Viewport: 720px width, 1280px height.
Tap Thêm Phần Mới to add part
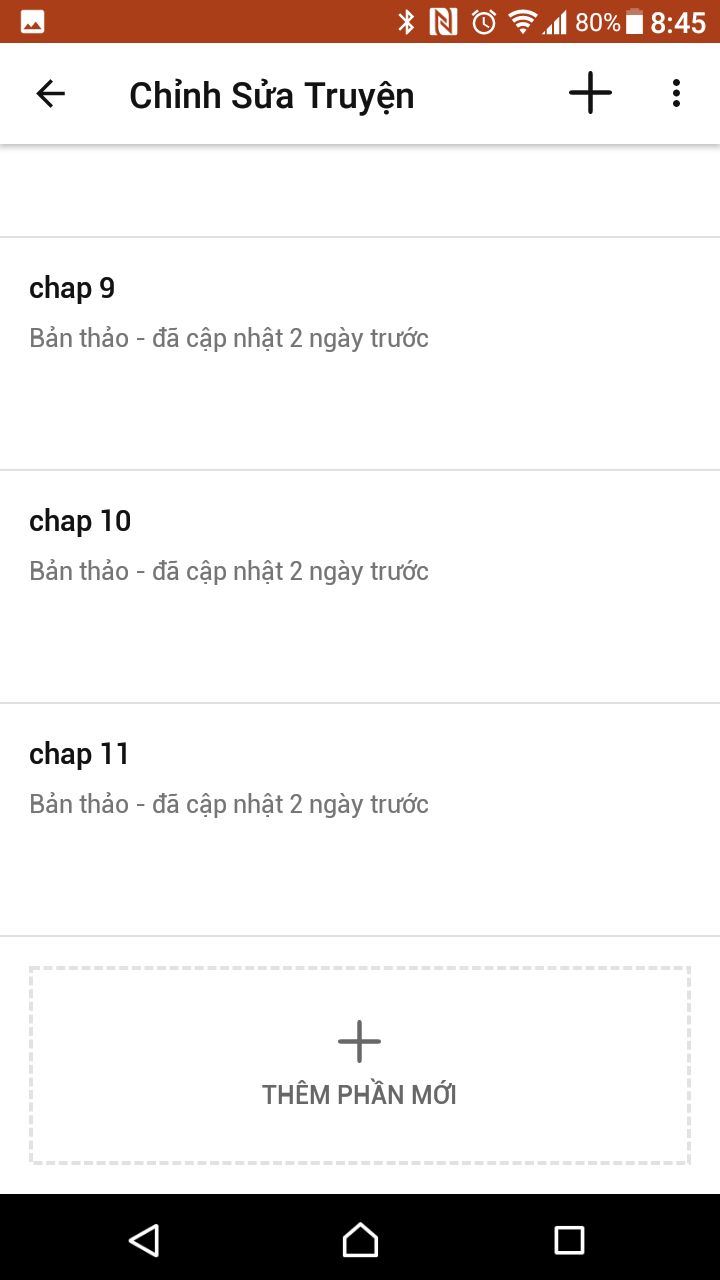(360, 1065)
